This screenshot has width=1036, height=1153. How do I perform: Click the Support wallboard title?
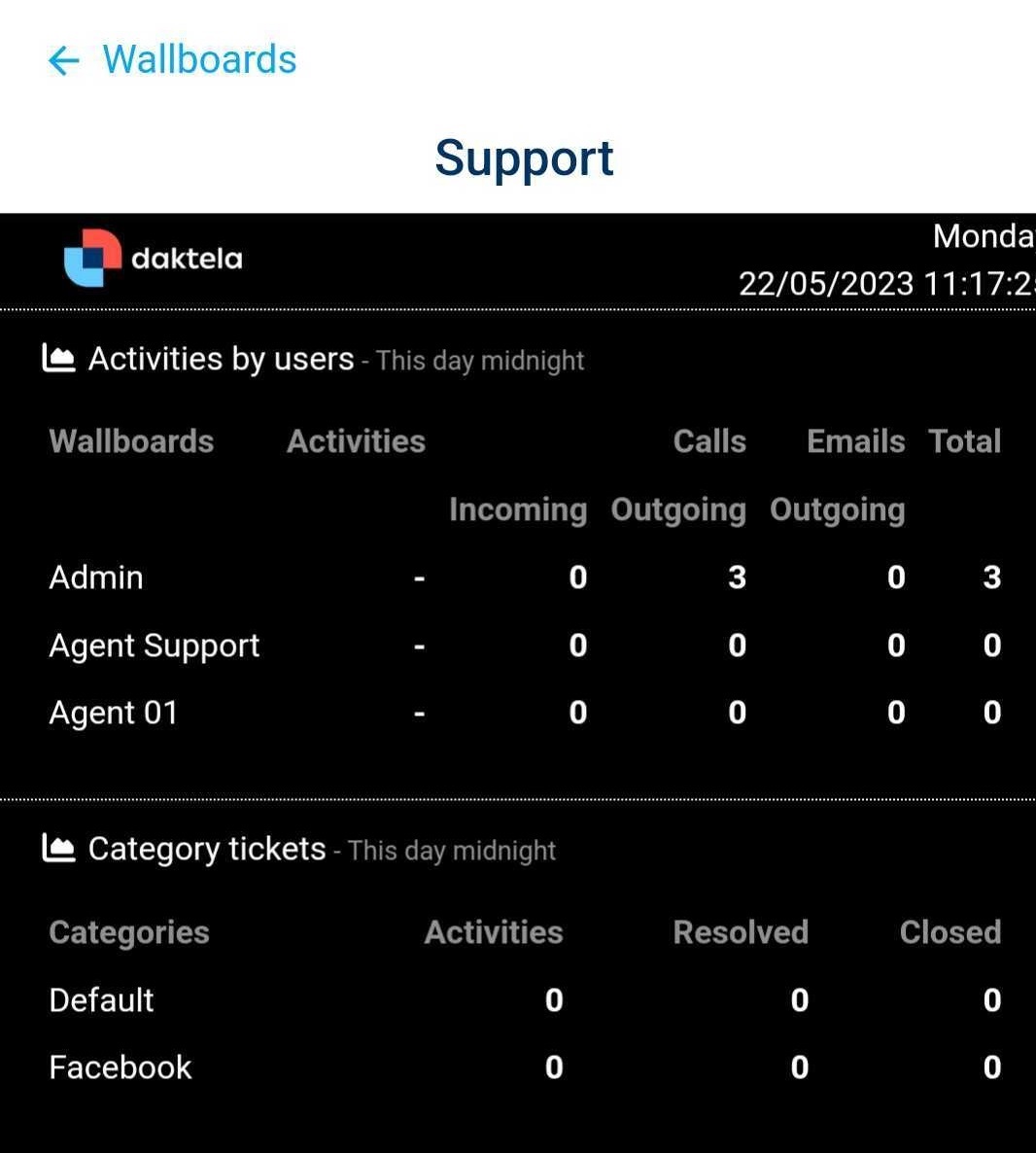coord(524,157)
